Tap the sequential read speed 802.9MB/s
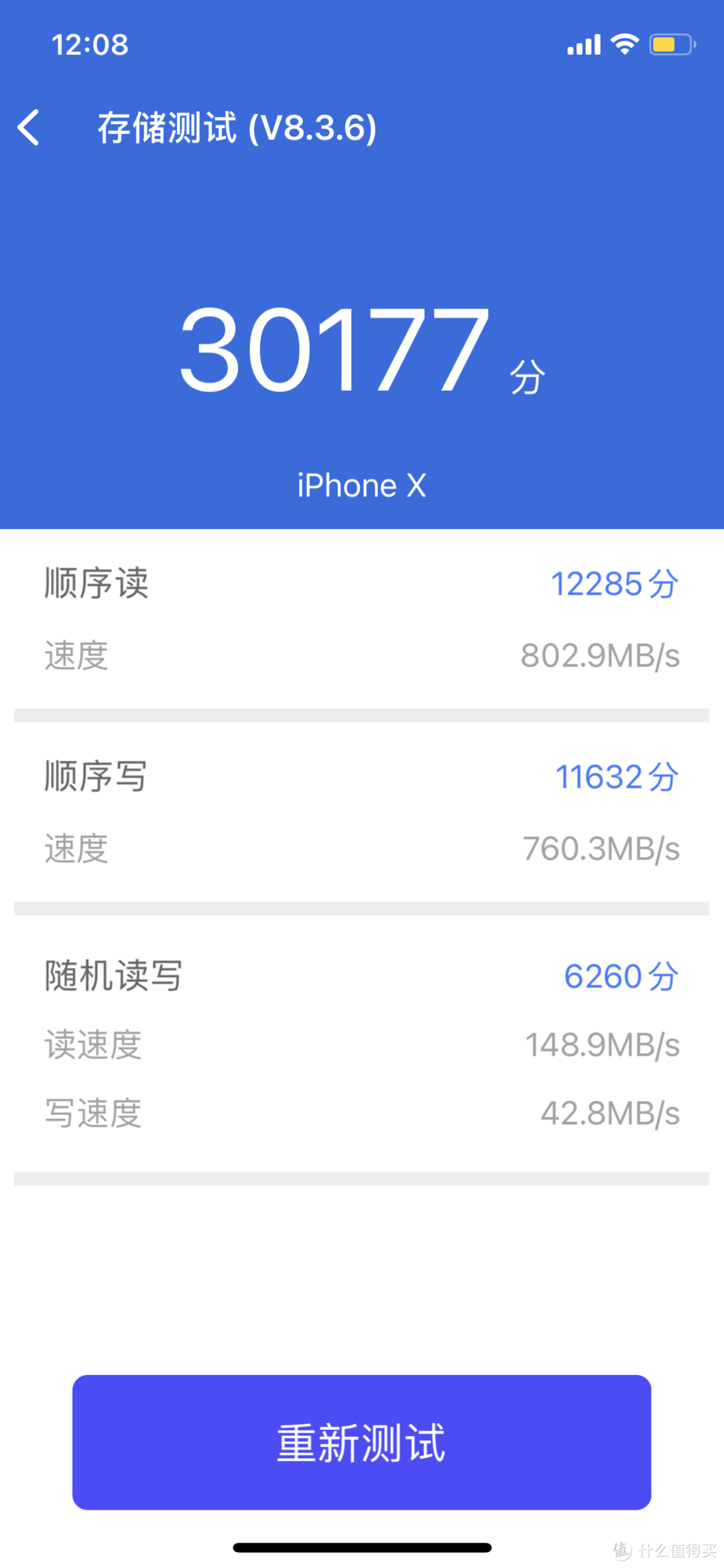Viewport: 724px width, 1568px height. coord(600,657)
